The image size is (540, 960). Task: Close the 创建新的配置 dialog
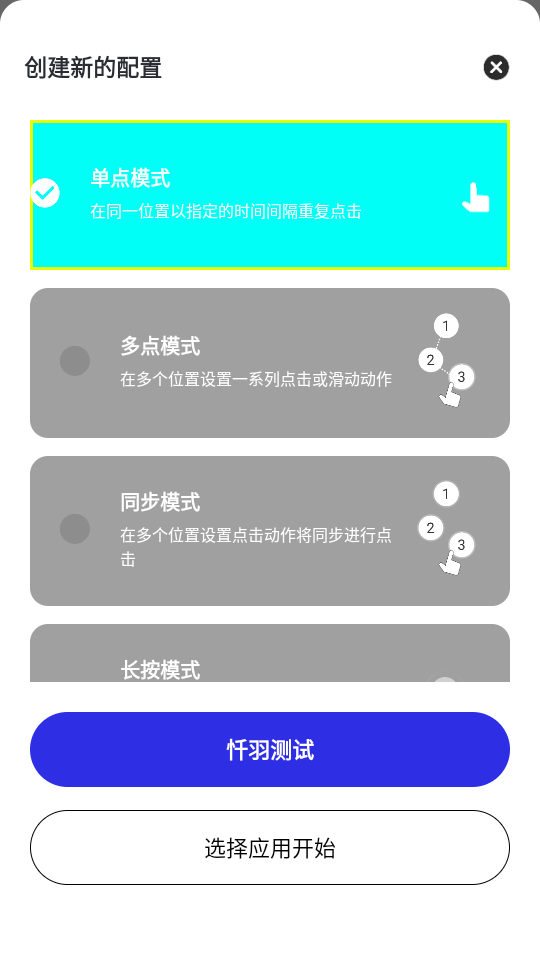coord(496,67)
